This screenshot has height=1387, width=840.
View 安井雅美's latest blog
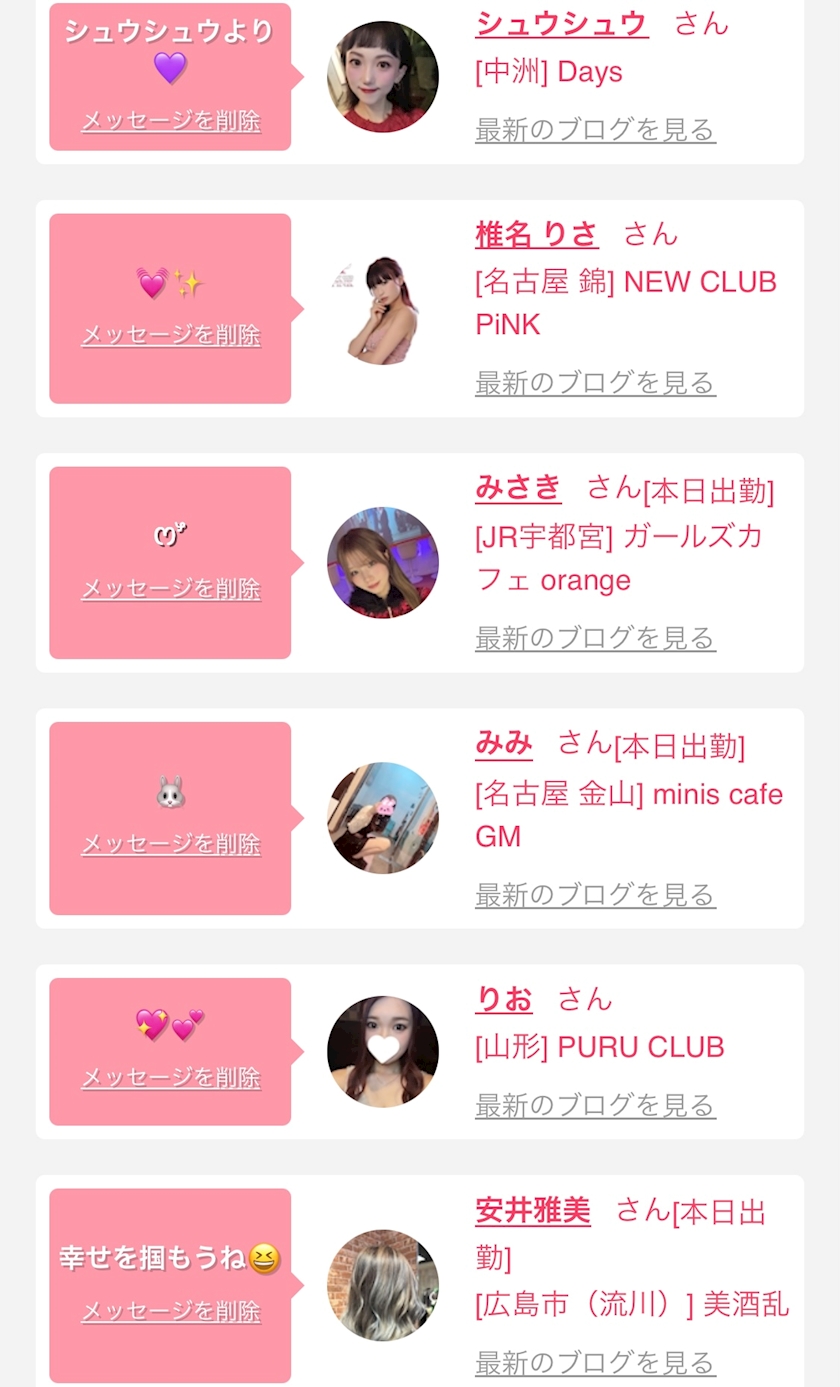(x=595, y=1363)
